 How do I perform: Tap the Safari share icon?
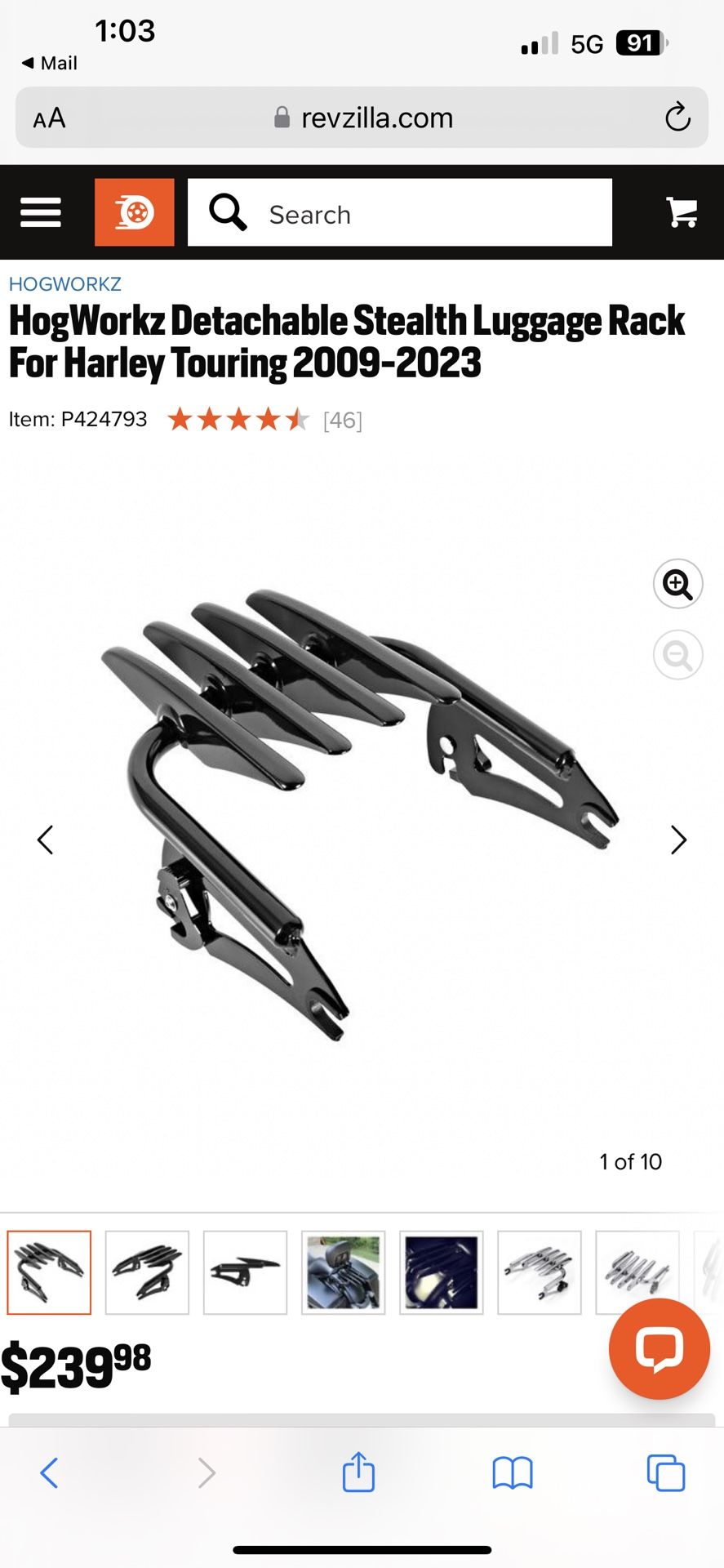click(x=358, y=1474)
